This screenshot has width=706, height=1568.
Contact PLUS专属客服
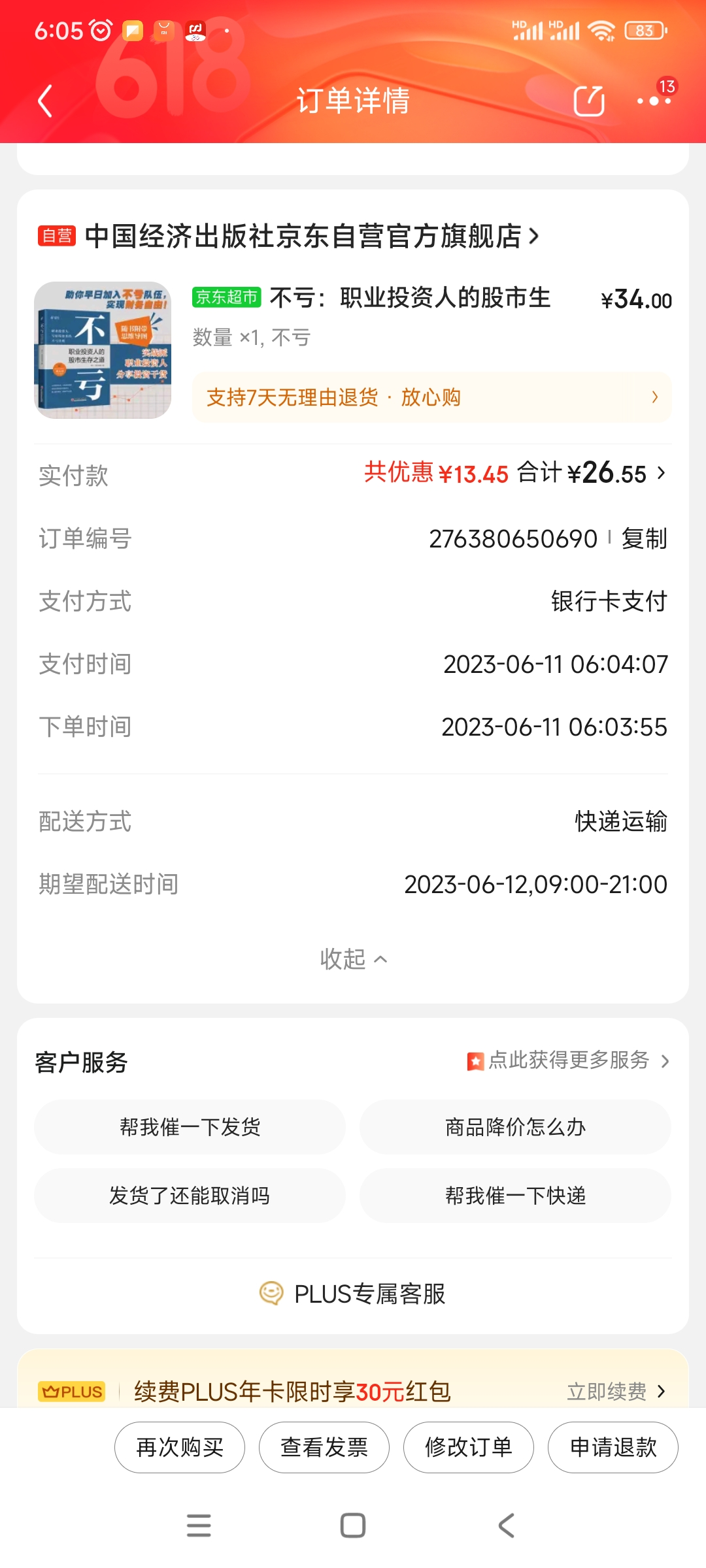(353, 1294)
